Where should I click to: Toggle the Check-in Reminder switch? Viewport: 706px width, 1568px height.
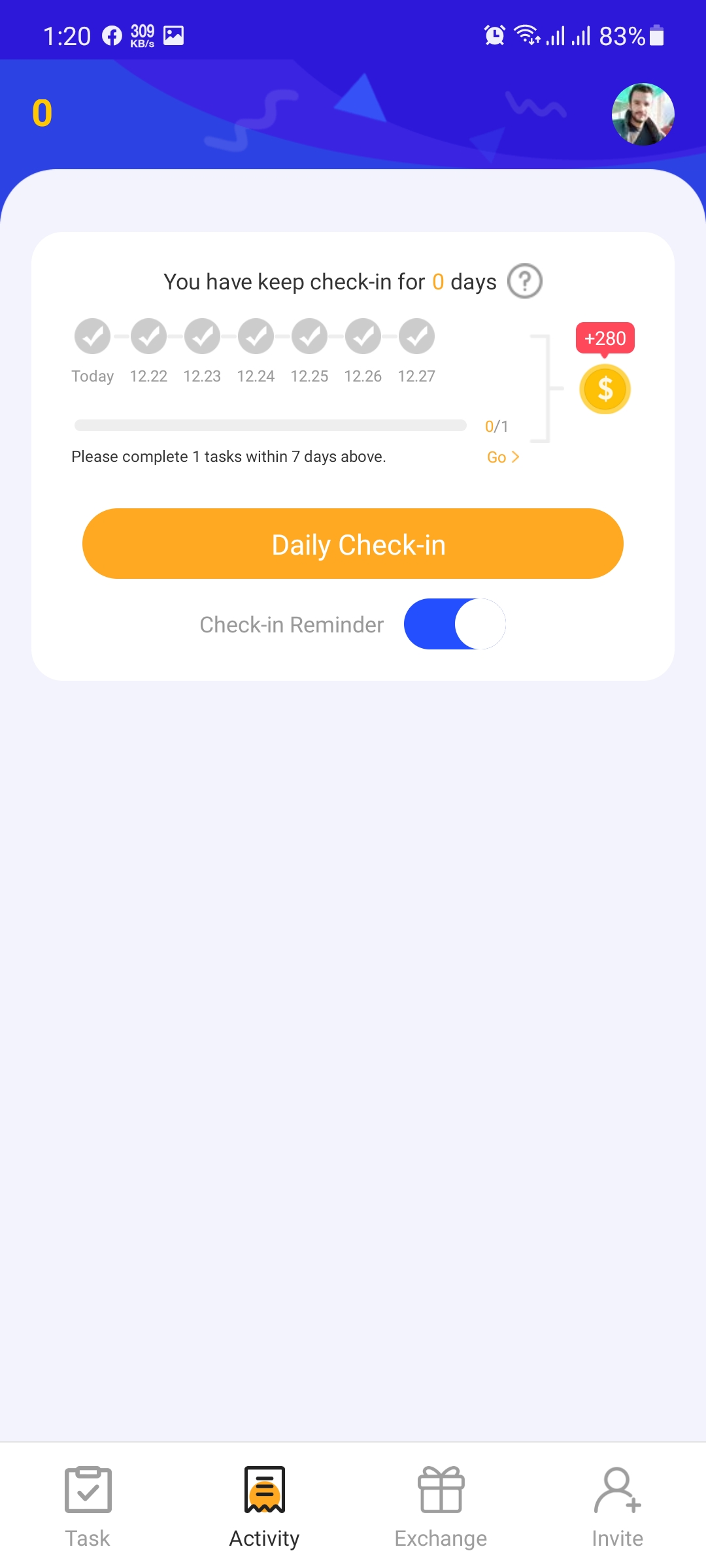454,624
